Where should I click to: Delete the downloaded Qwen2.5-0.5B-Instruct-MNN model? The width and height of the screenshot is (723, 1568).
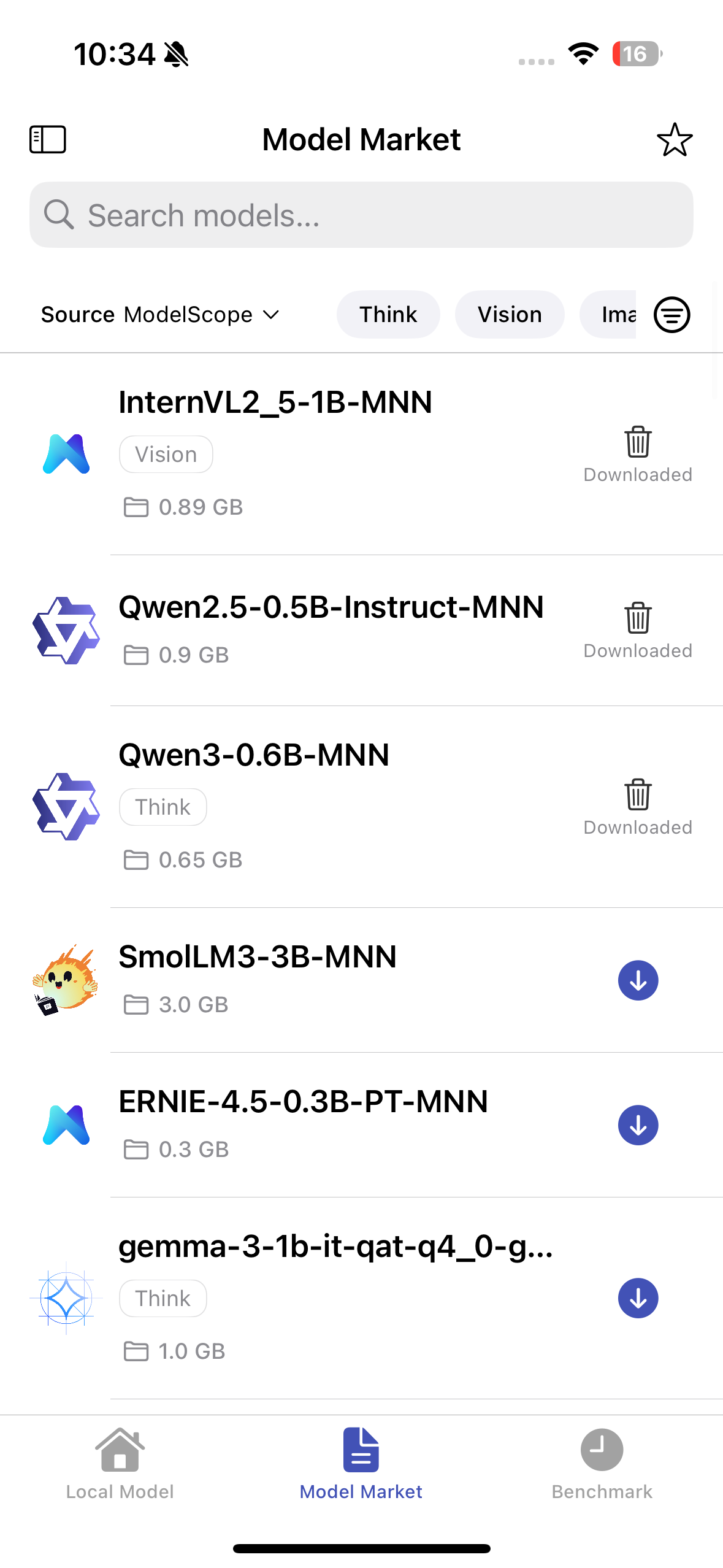pyautogui.click(x=638, y=618)
